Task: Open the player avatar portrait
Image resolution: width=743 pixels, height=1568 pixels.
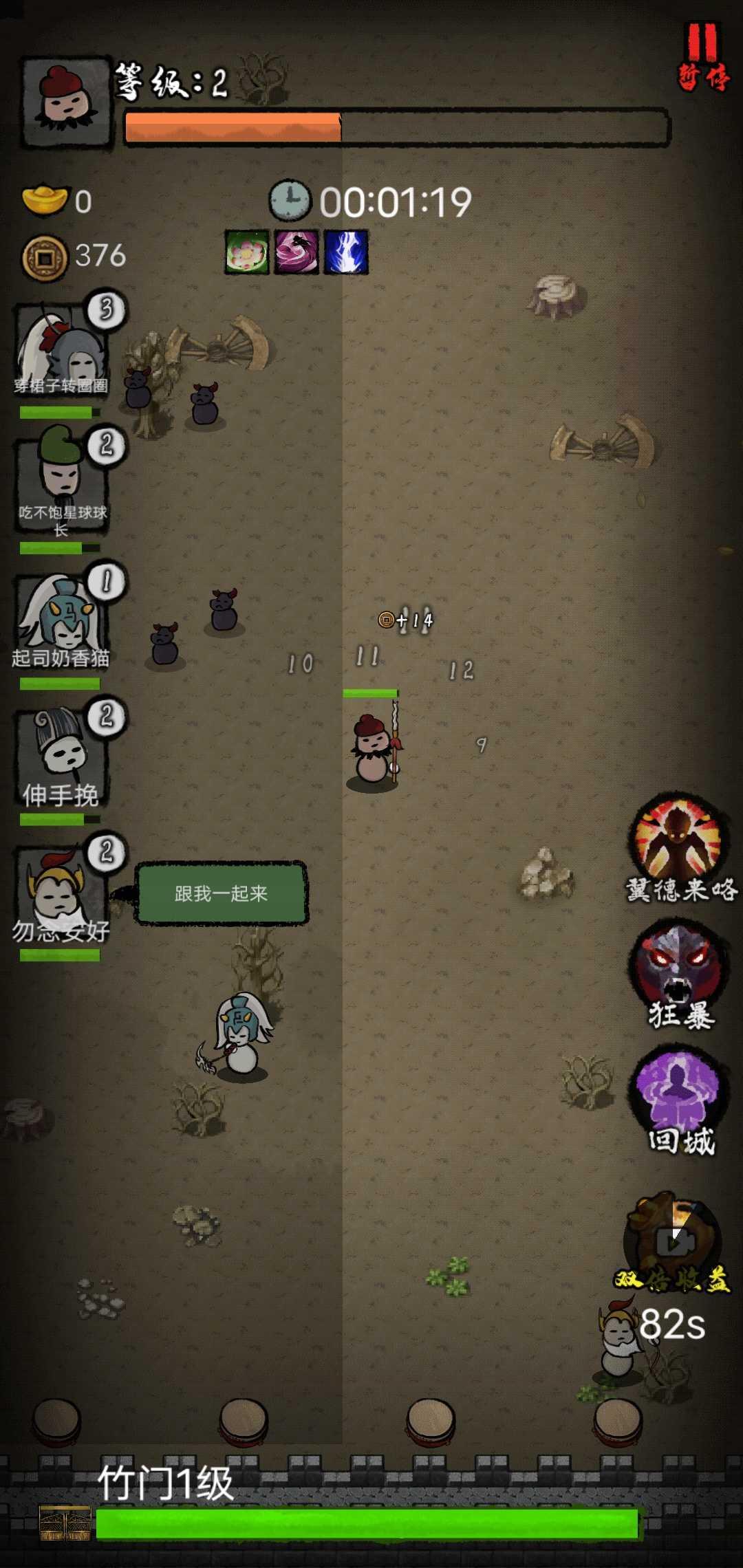Action: 66,103
